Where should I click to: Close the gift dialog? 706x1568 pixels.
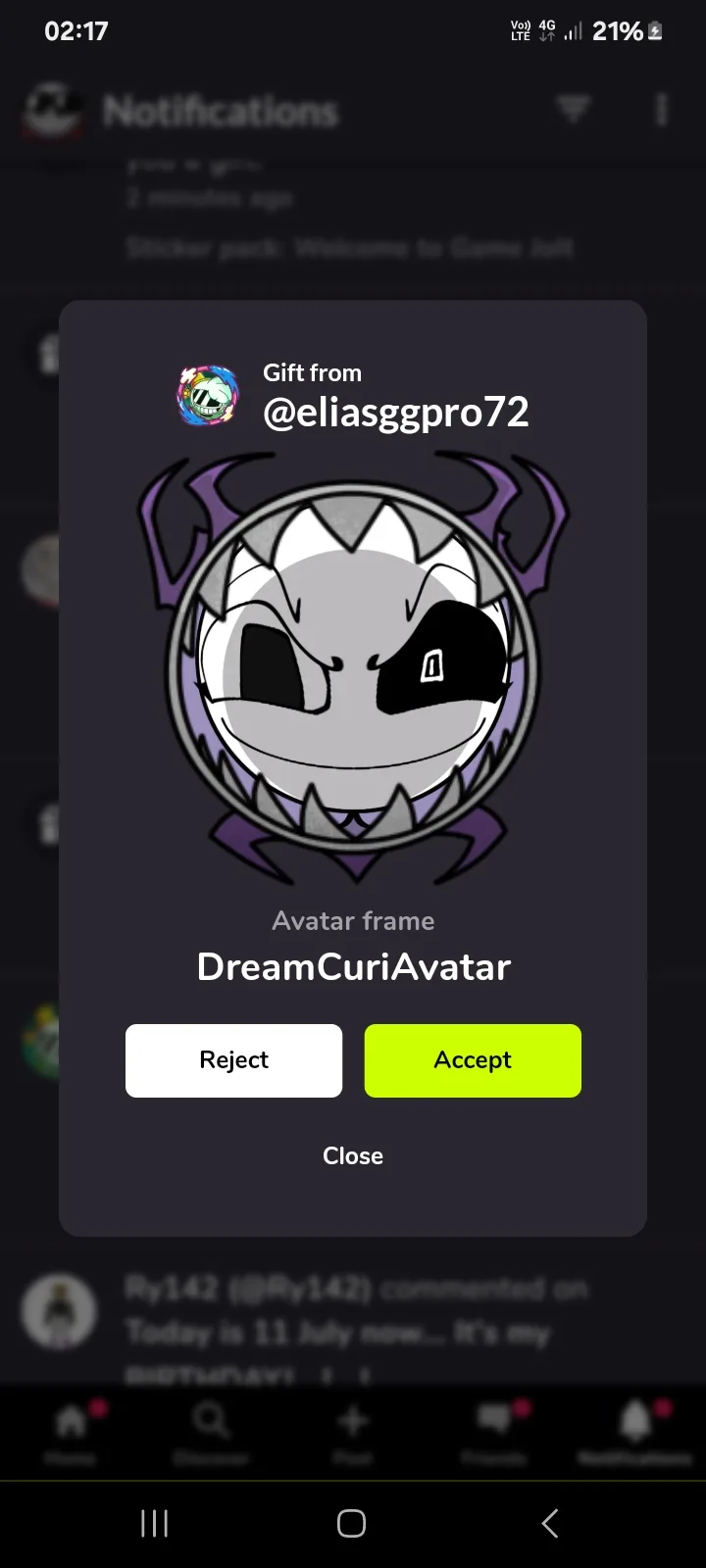353,1155
